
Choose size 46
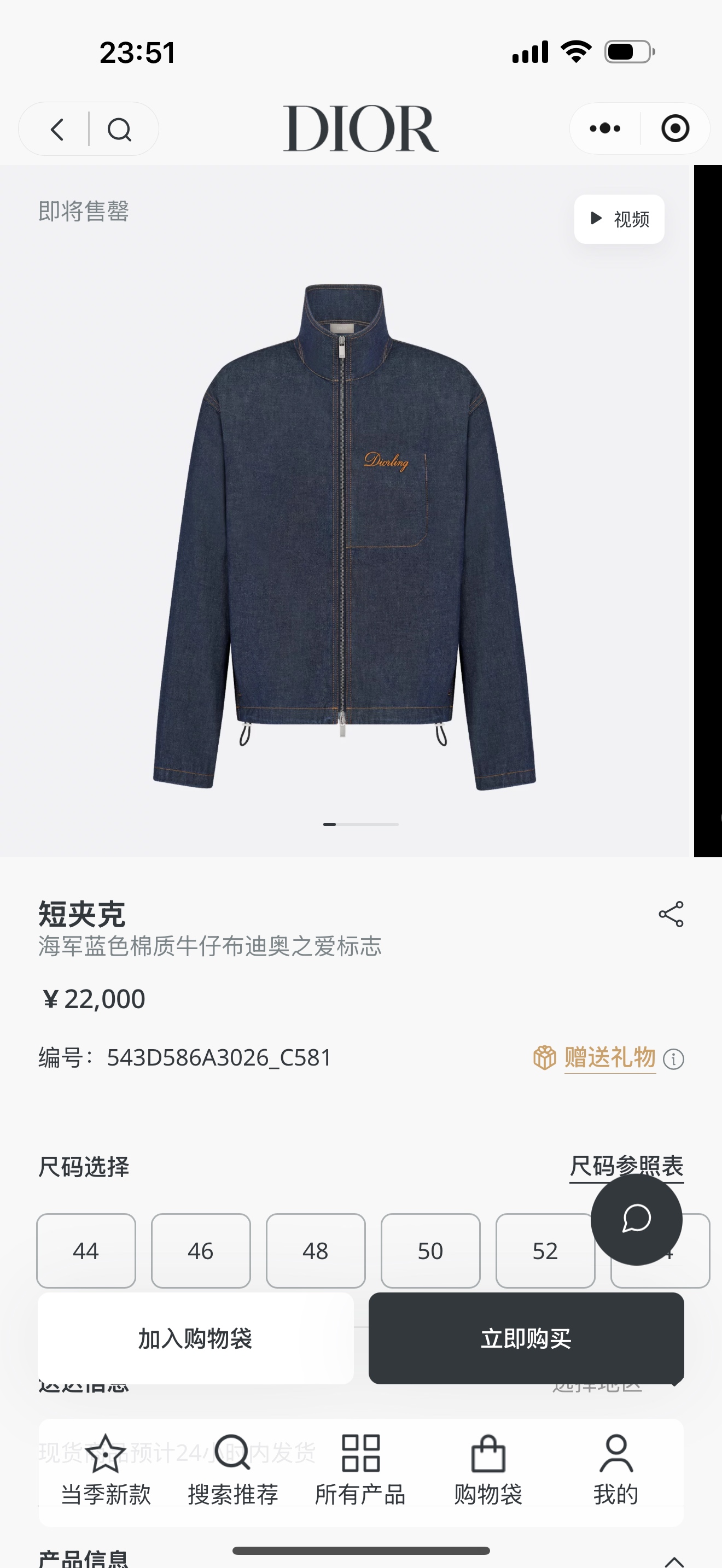201,1251
